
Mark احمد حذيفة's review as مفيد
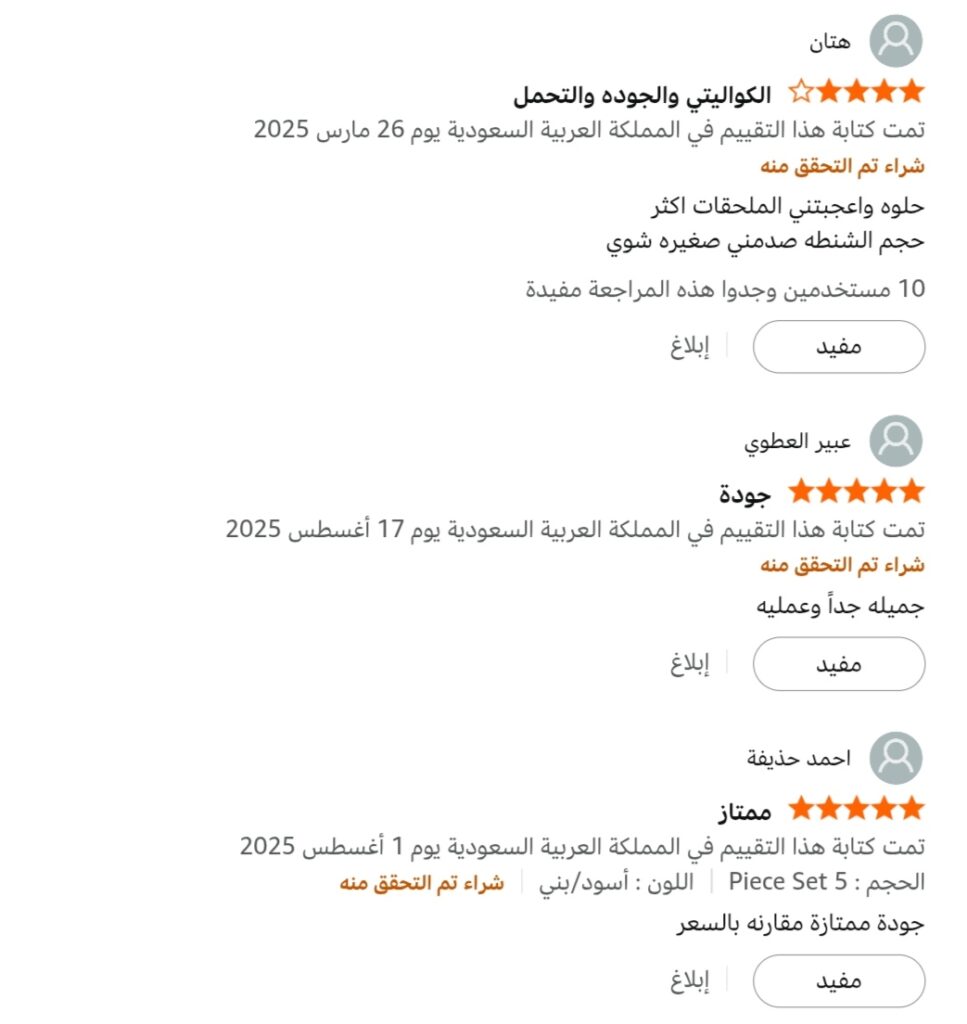[x=838, y=981]
